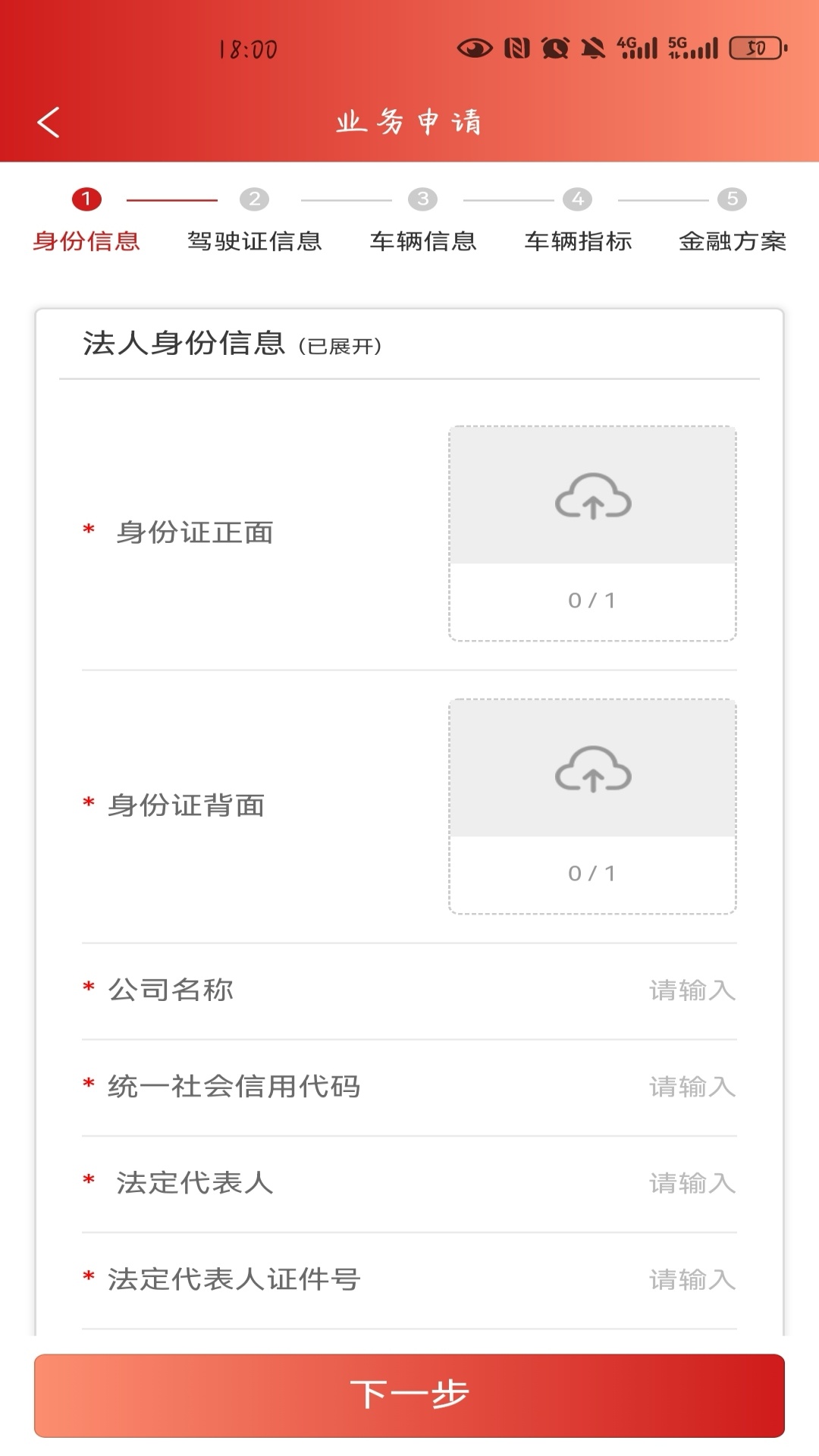Focus the 法定代表人证件号 input
819x1456 pixels.
click(x=691, y=1279)
